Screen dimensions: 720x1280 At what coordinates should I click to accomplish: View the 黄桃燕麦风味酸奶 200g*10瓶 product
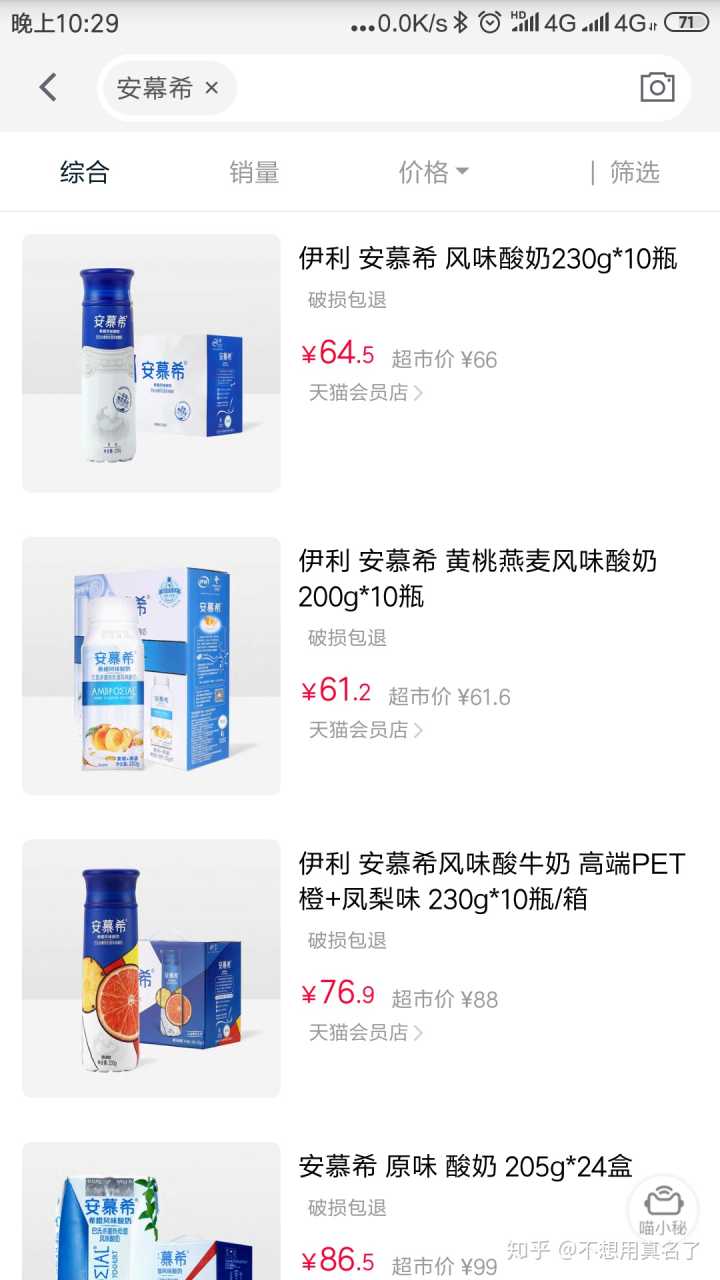[x=478, y=578]
